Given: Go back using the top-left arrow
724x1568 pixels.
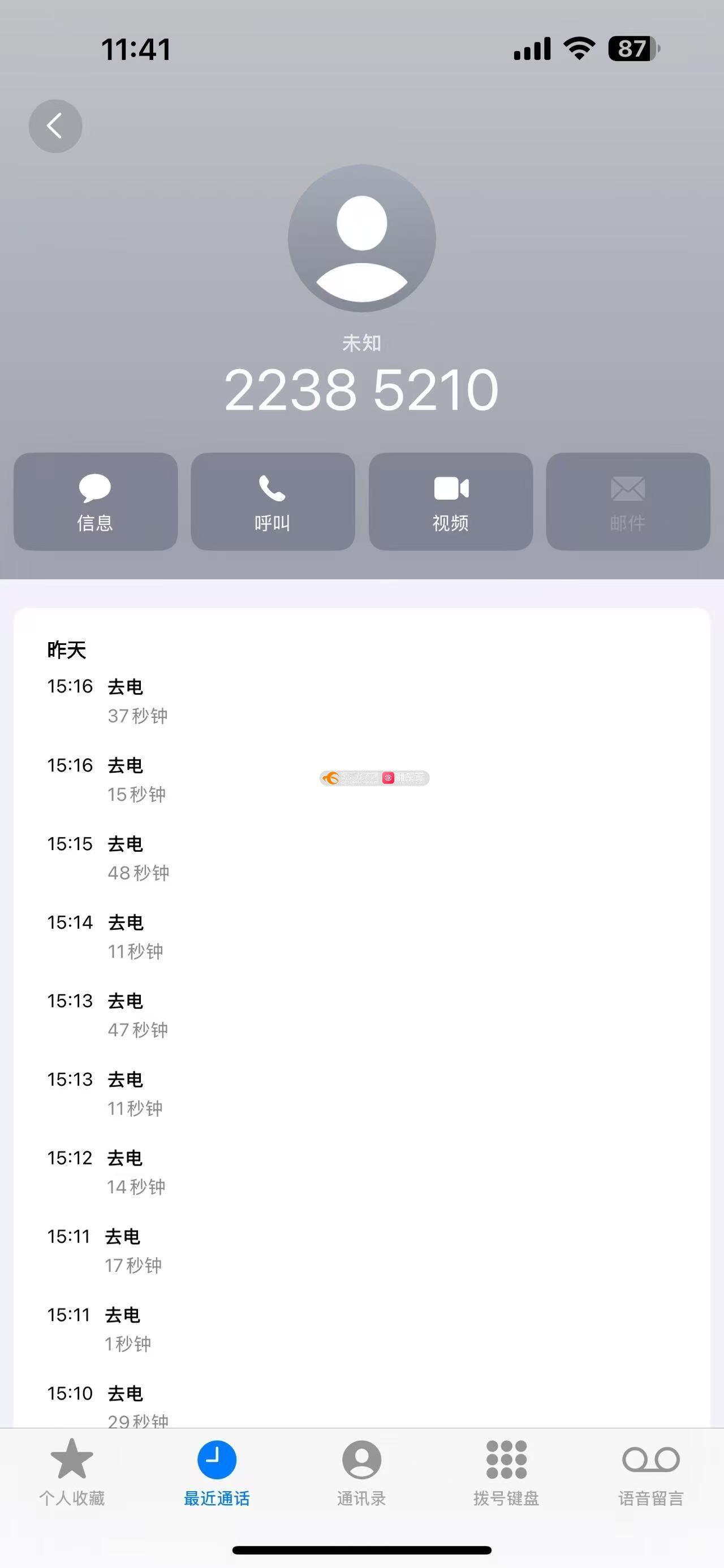Looking at the screenshot, I should (x=55, y=126).
